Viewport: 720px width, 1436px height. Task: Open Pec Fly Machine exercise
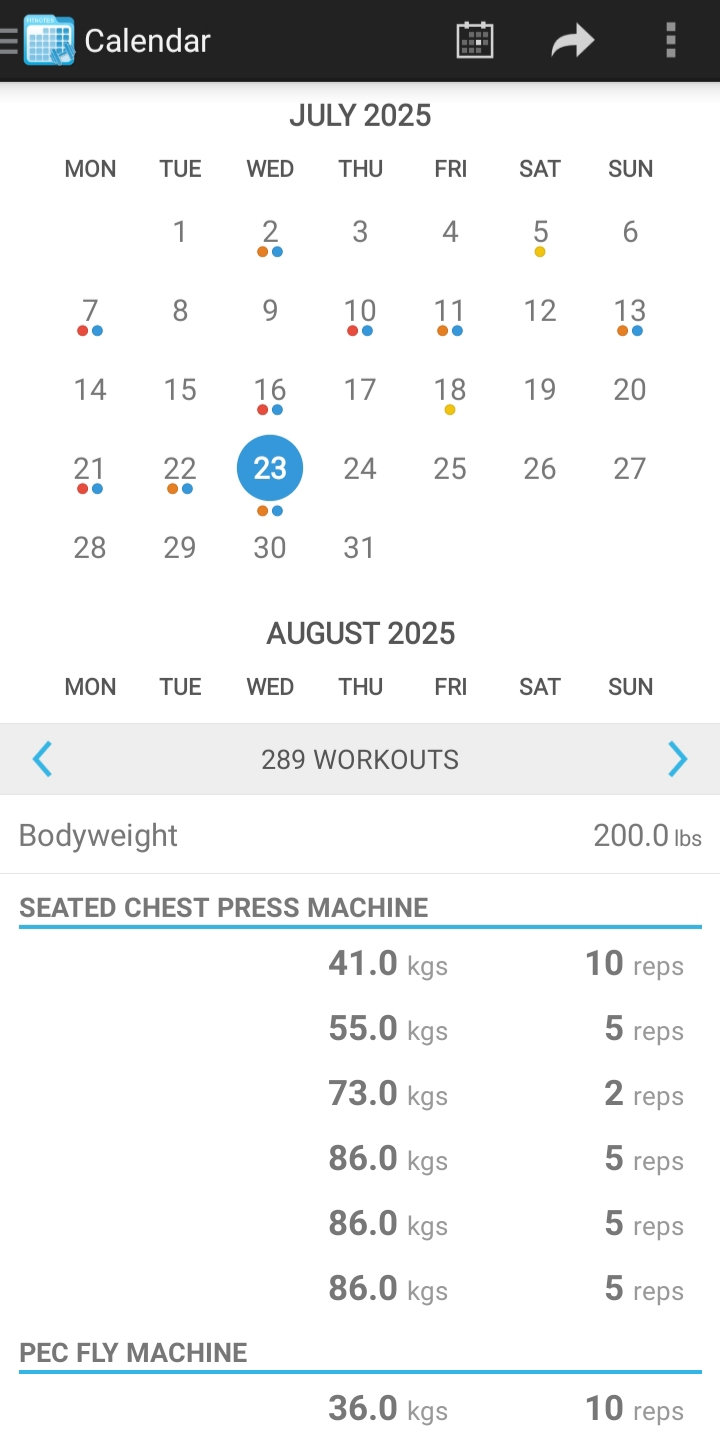point(133,1353)
